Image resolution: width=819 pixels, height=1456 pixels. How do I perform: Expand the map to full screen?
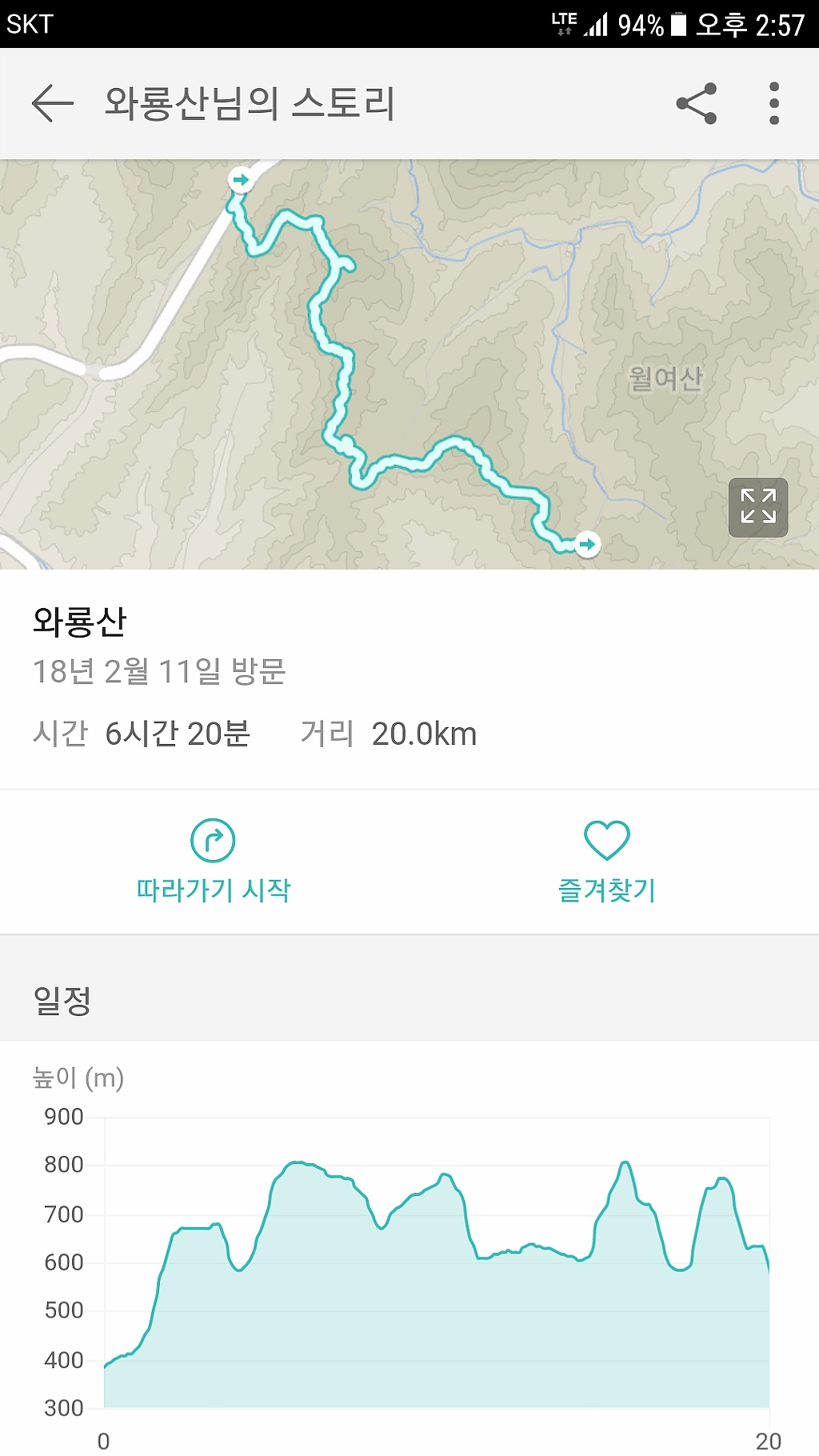tap(757, 507)
